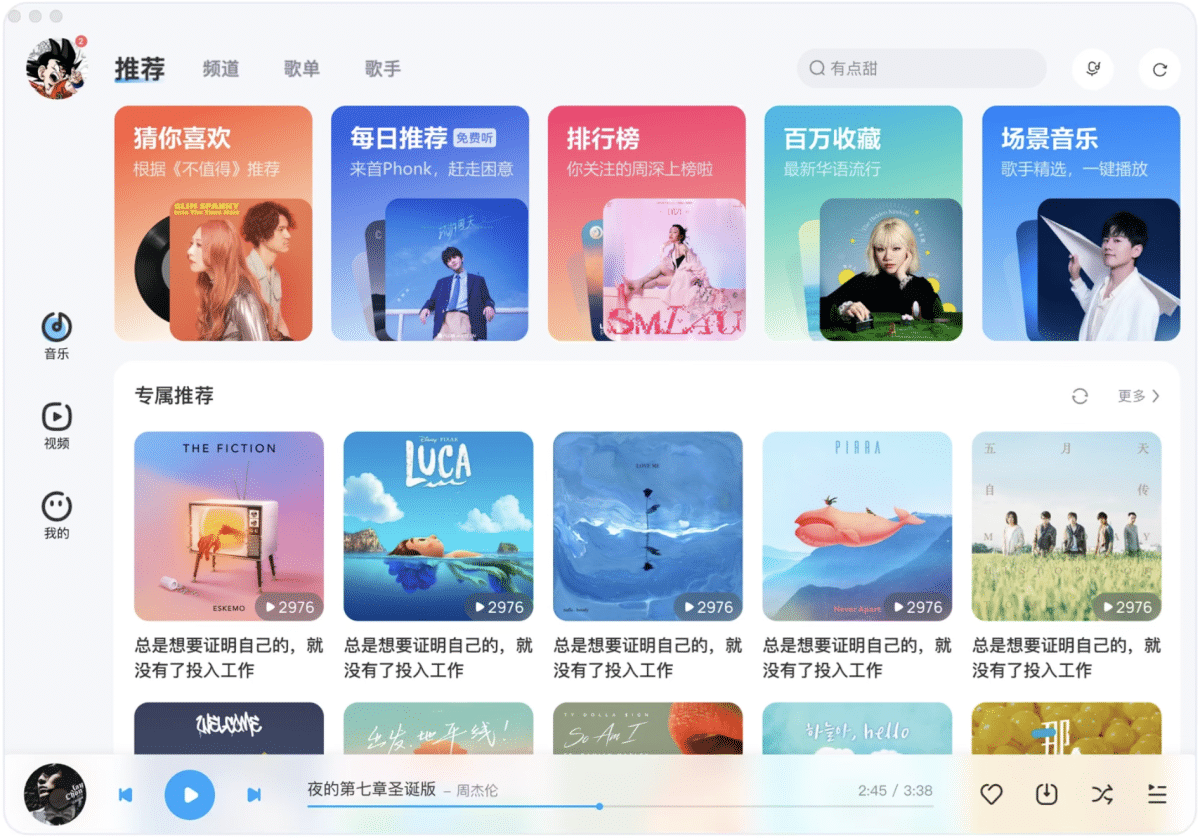Viewport: 1200px width, 838px height.
Task: Tap 更多 to see more recommendations
Action: click(1138, 396)
